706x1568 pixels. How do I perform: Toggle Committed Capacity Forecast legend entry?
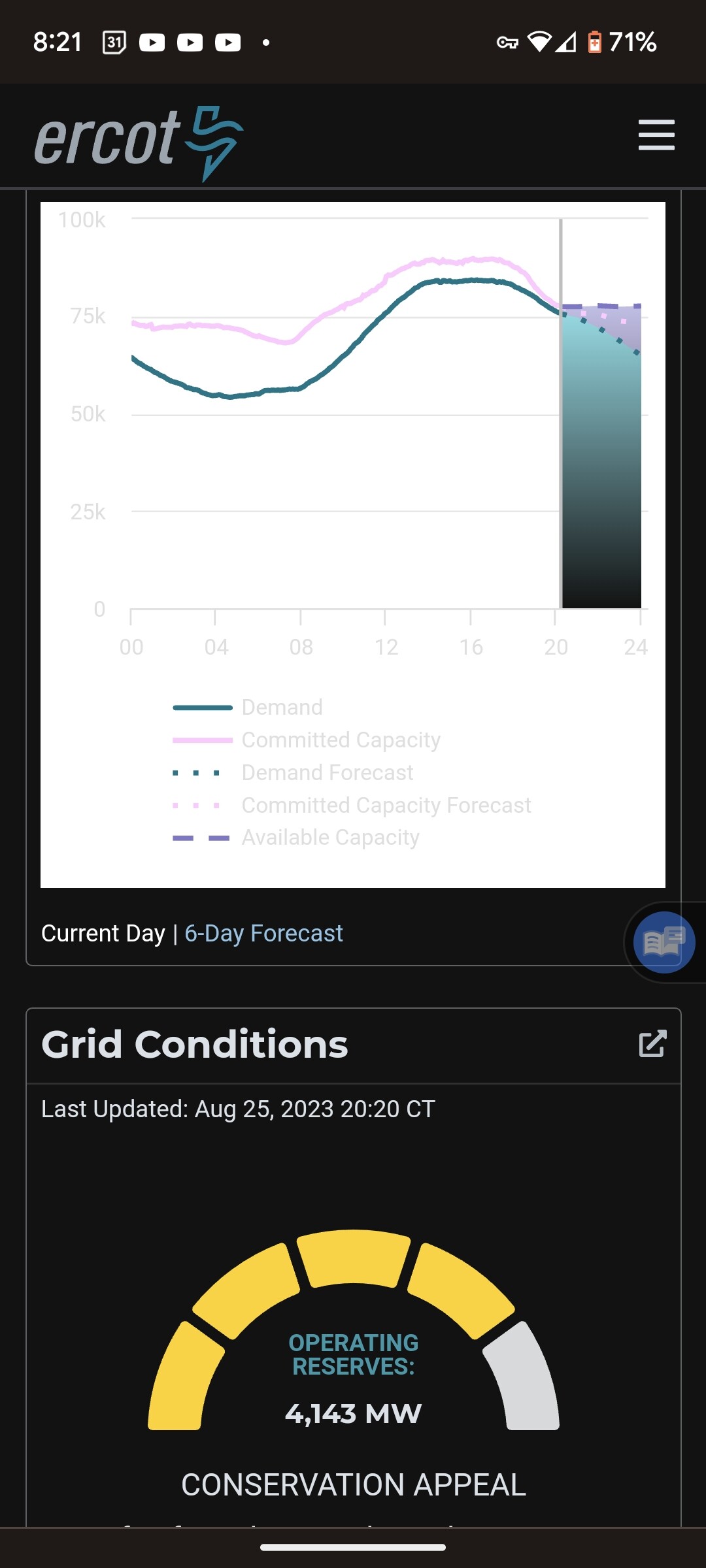pyautogui.click(x=352, y=805)
